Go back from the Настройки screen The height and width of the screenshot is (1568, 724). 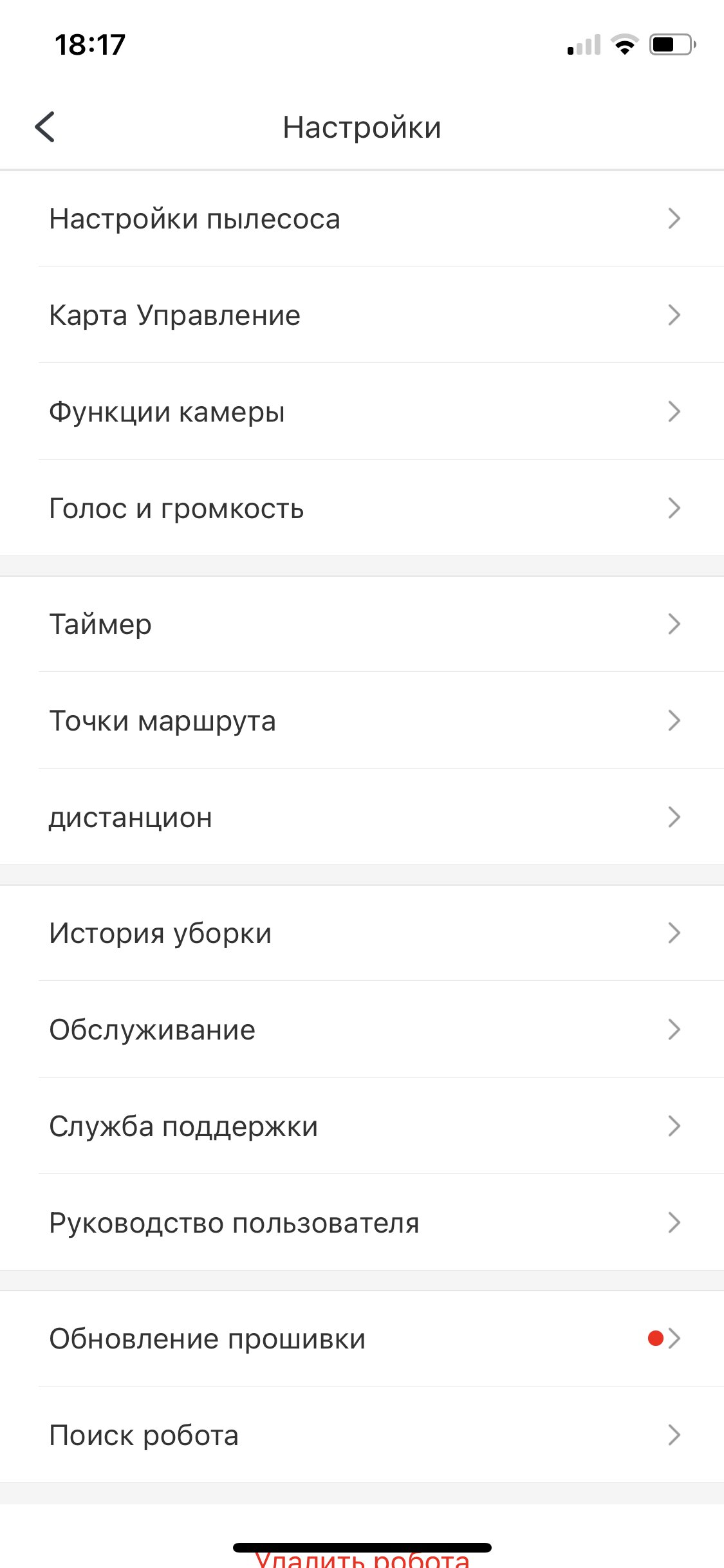coord(45,127)
